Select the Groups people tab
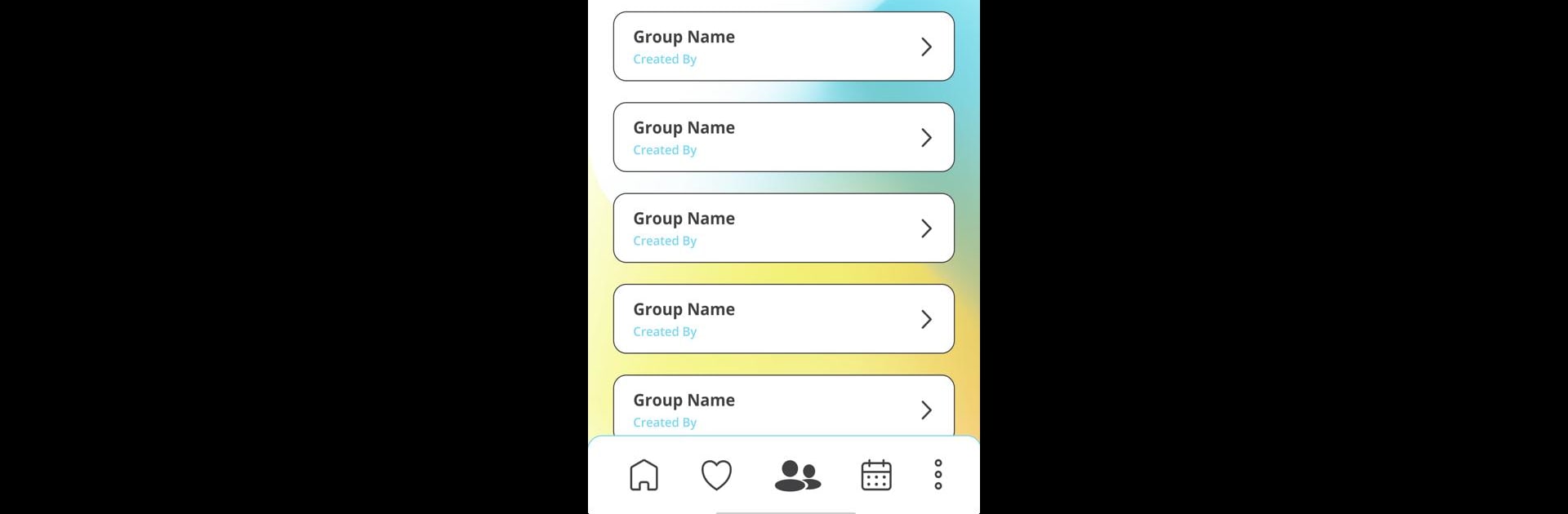Screen dimensions: 1568x514 [797, 475]
